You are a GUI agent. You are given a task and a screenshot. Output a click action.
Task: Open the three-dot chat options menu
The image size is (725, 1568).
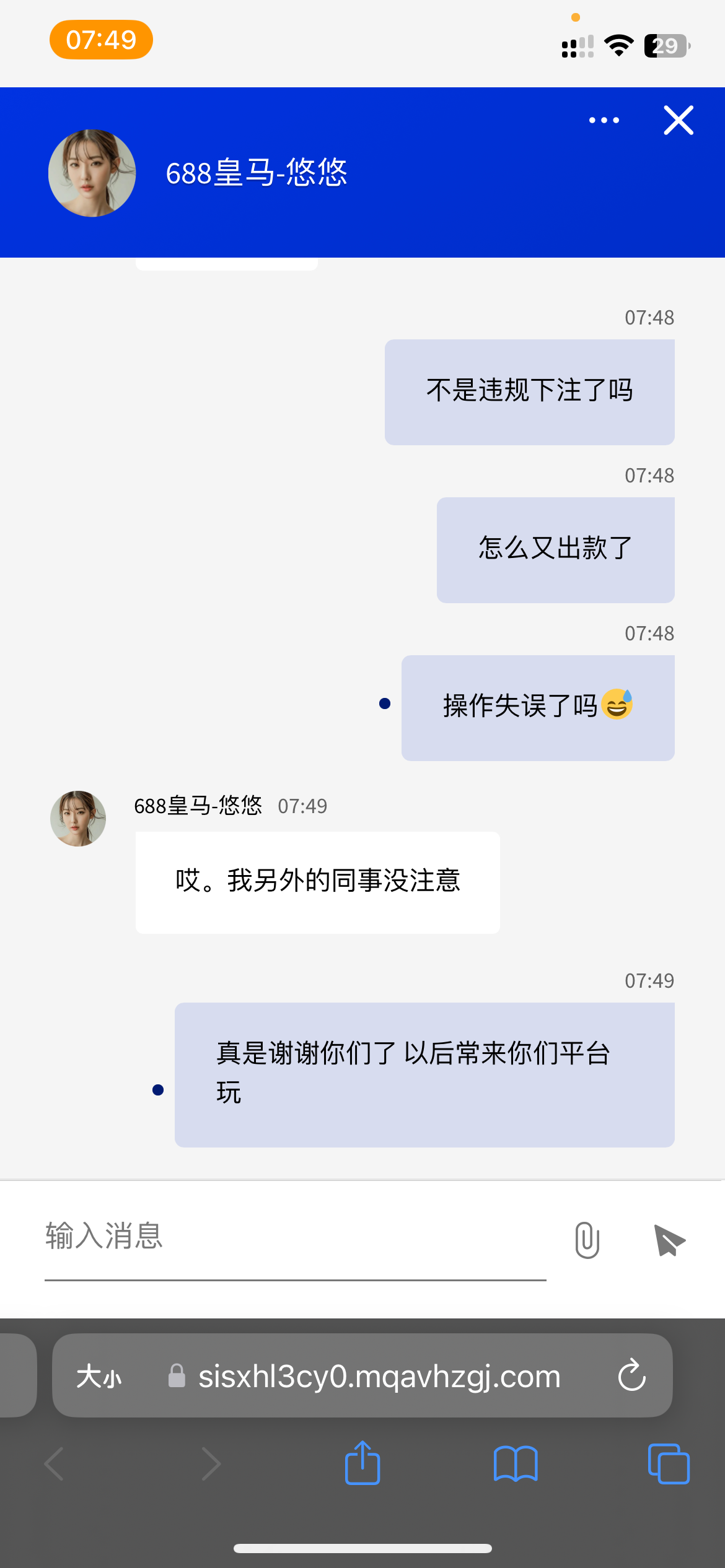tap(604, 120)
